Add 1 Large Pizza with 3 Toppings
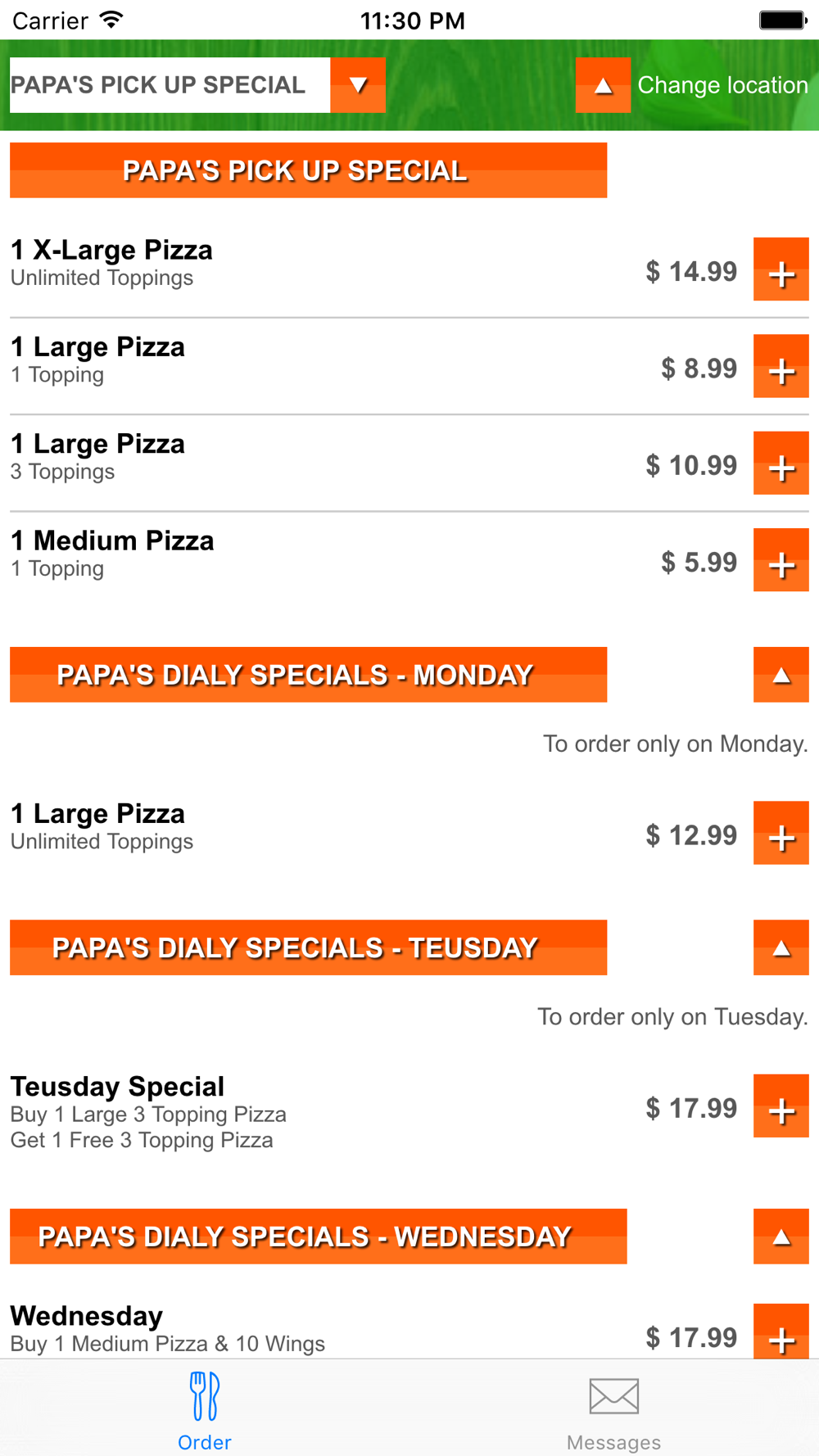819x1456 pixels. [781, 463]
